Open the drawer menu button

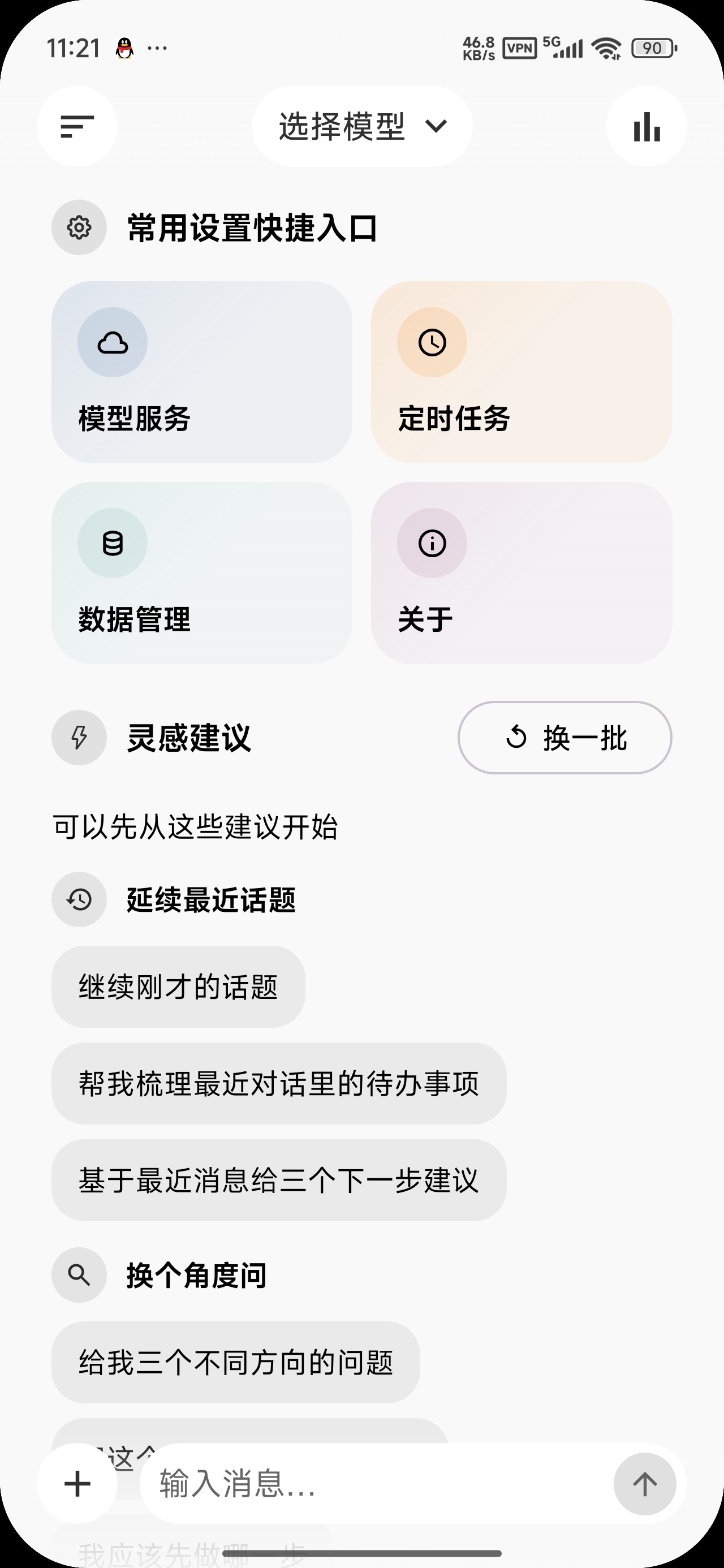coord(77,127)
